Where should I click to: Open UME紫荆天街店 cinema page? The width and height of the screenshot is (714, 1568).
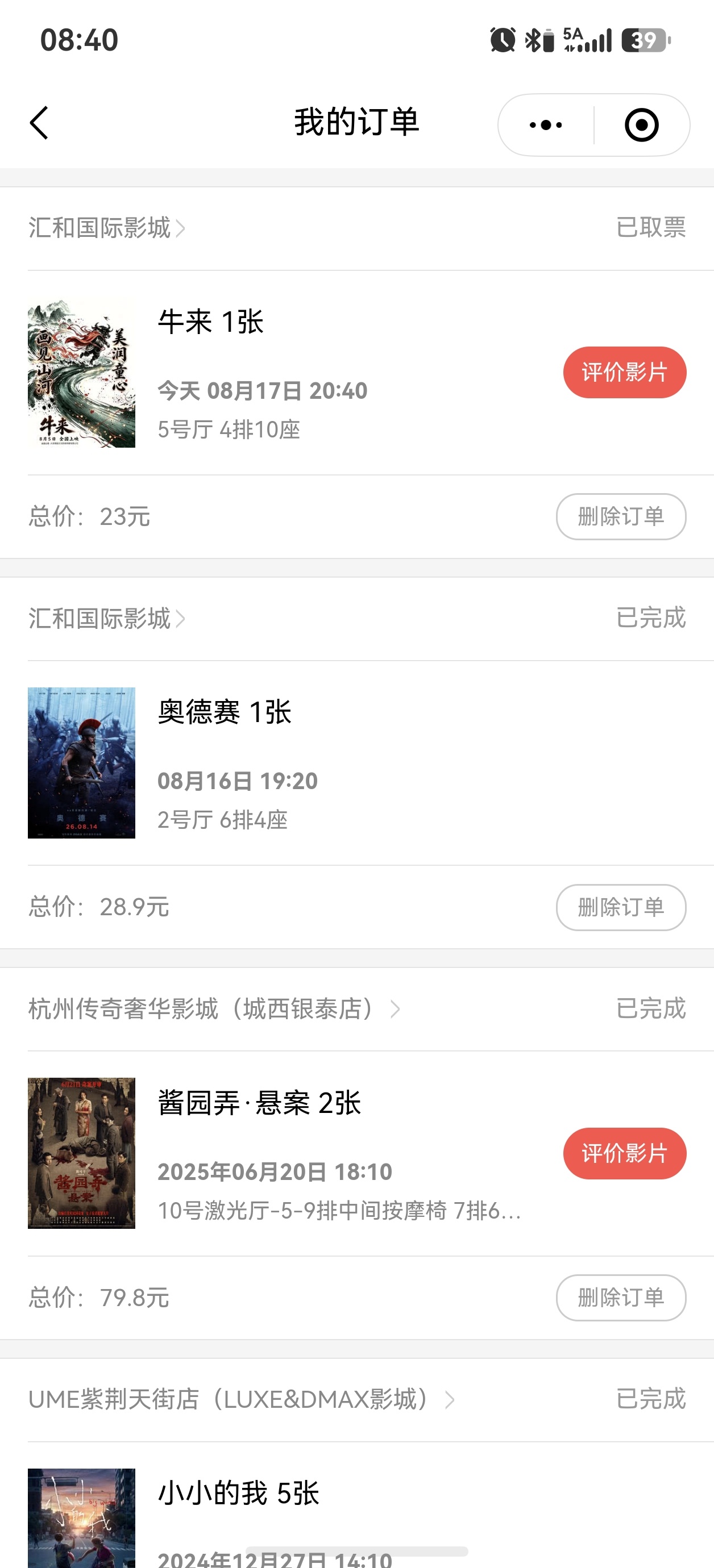coord(241,1399)
